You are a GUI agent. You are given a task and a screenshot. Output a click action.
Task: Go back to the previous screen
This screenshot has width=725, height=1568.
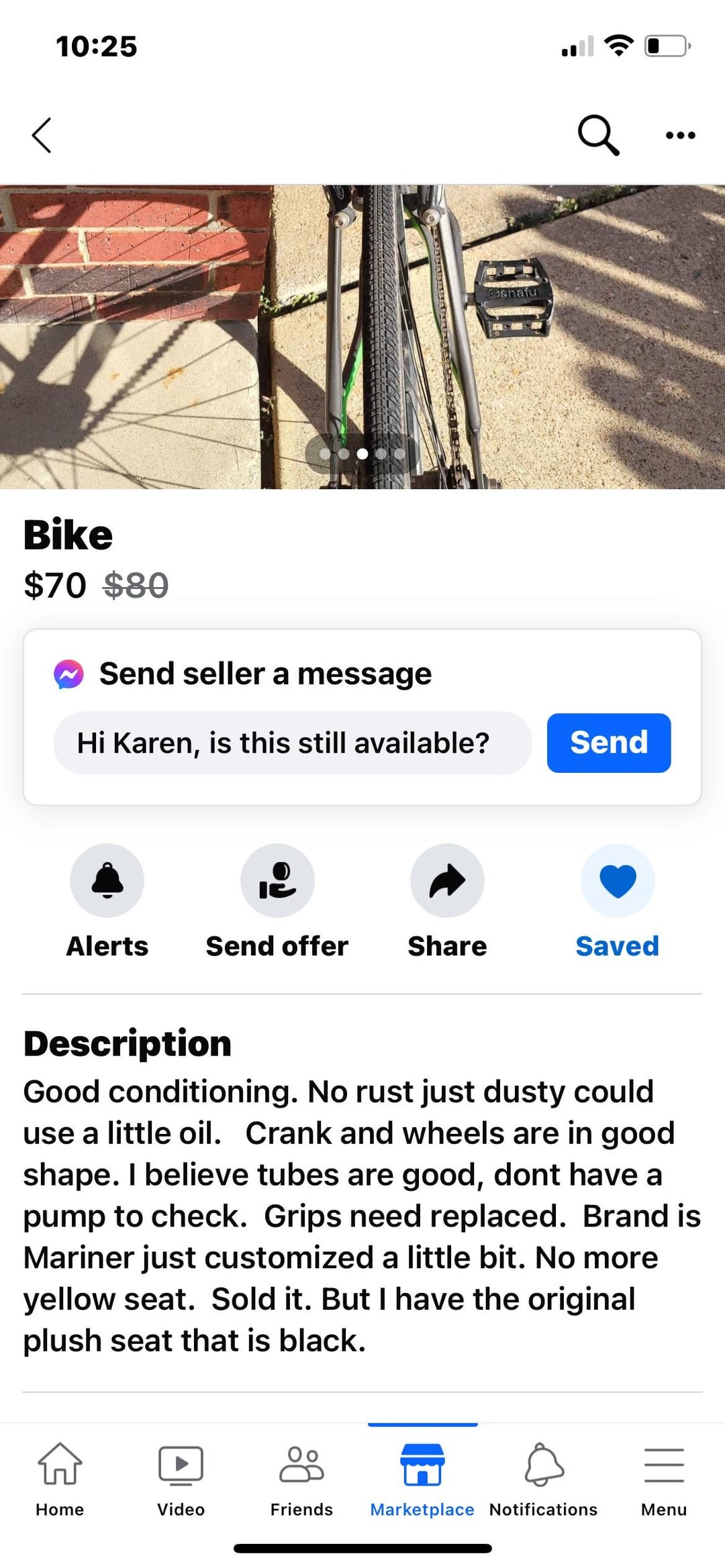coord(42,136)
